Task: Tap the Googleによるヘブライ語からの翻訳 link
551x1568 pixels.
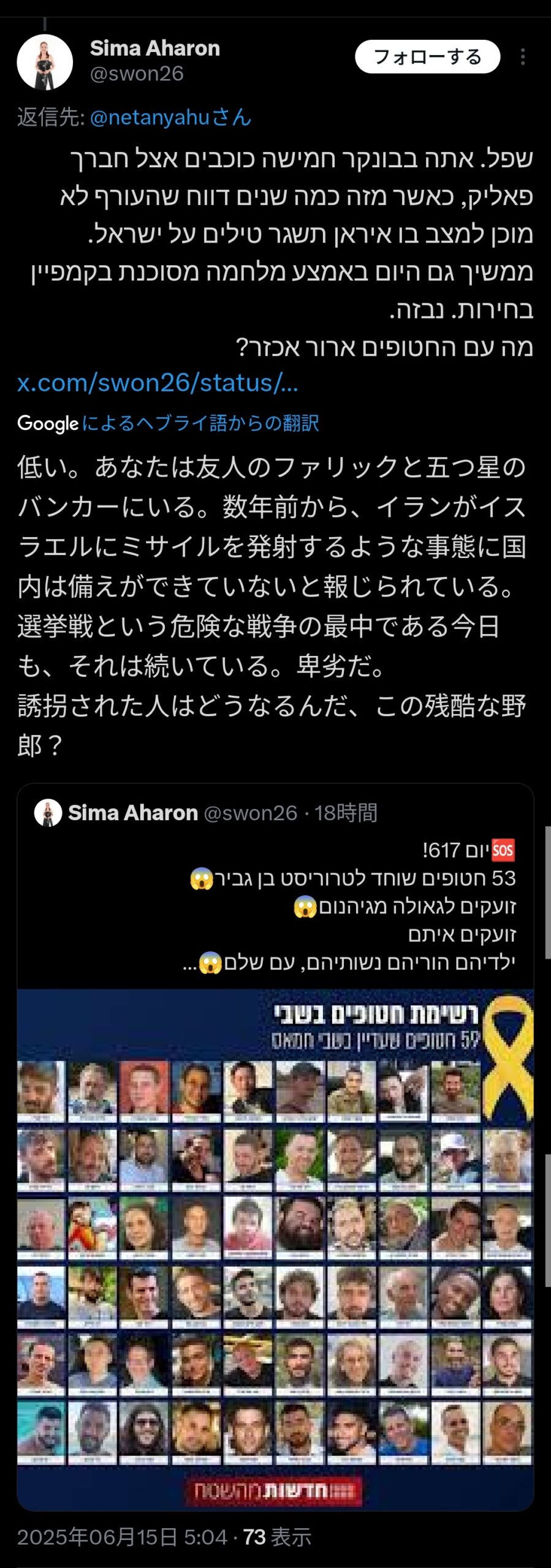Action: tap(200, 423)
